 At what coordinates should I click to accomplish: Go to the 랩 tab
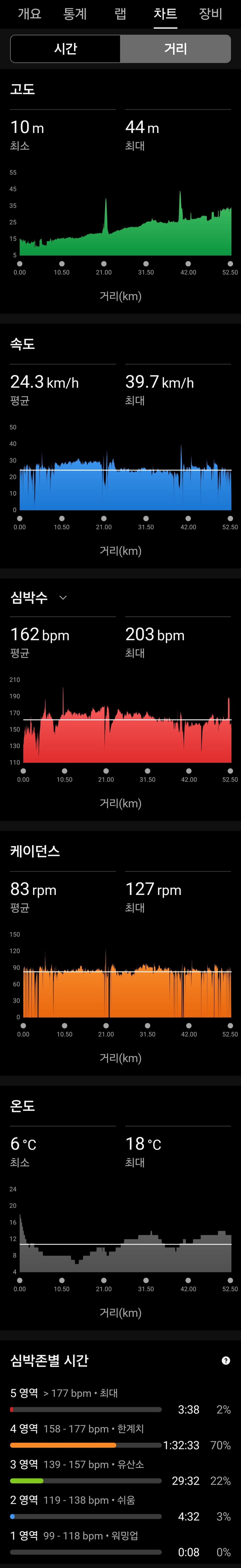120,13
